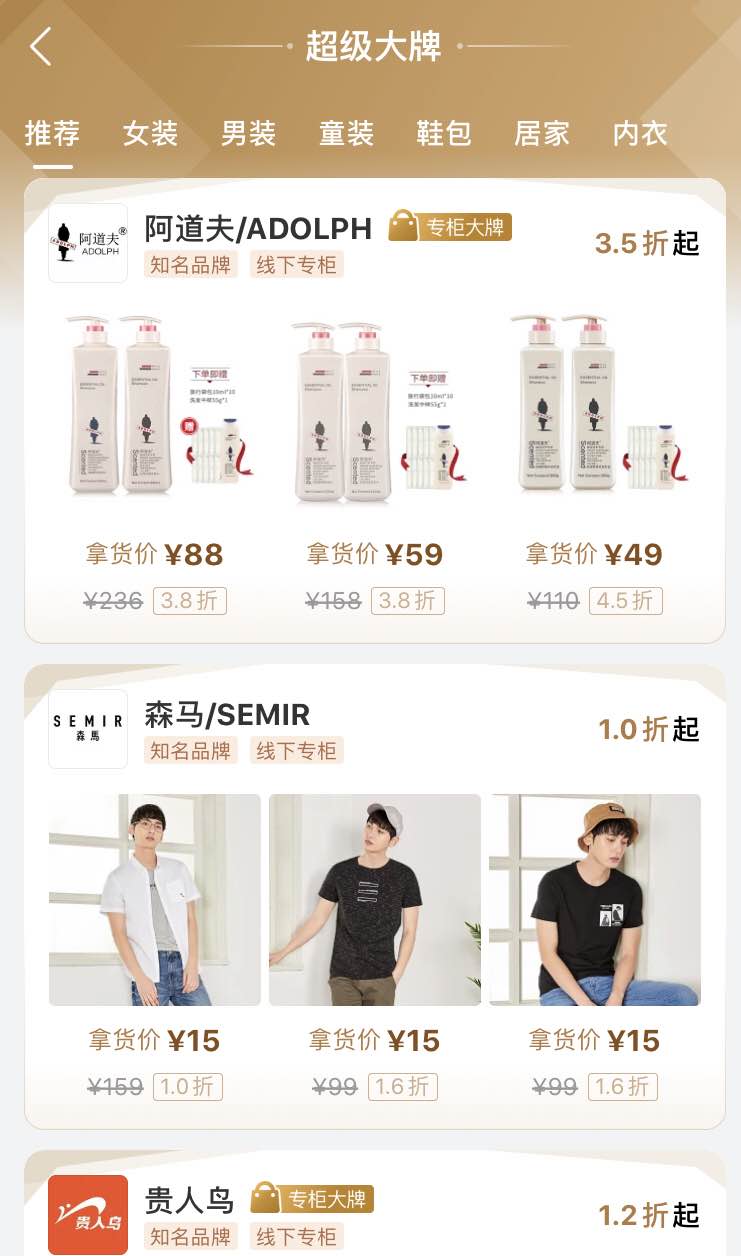Switch to the 男装 tab

[248, 133]
